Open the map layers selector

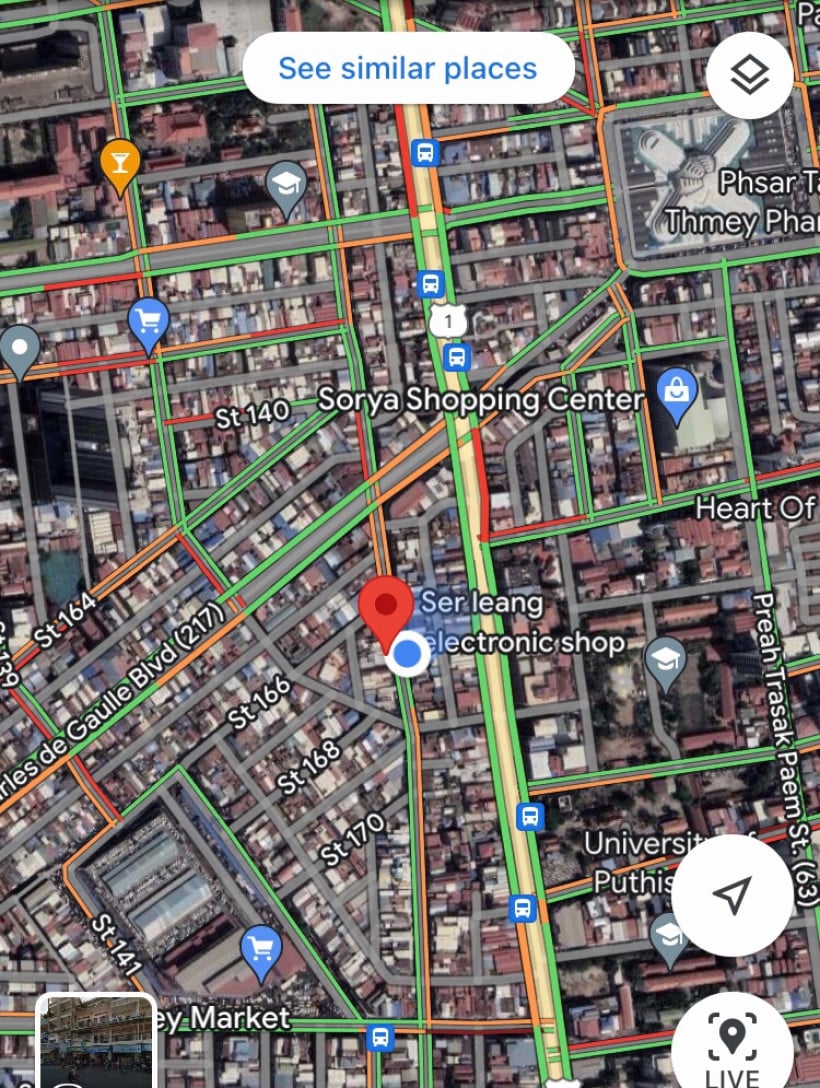749,75
